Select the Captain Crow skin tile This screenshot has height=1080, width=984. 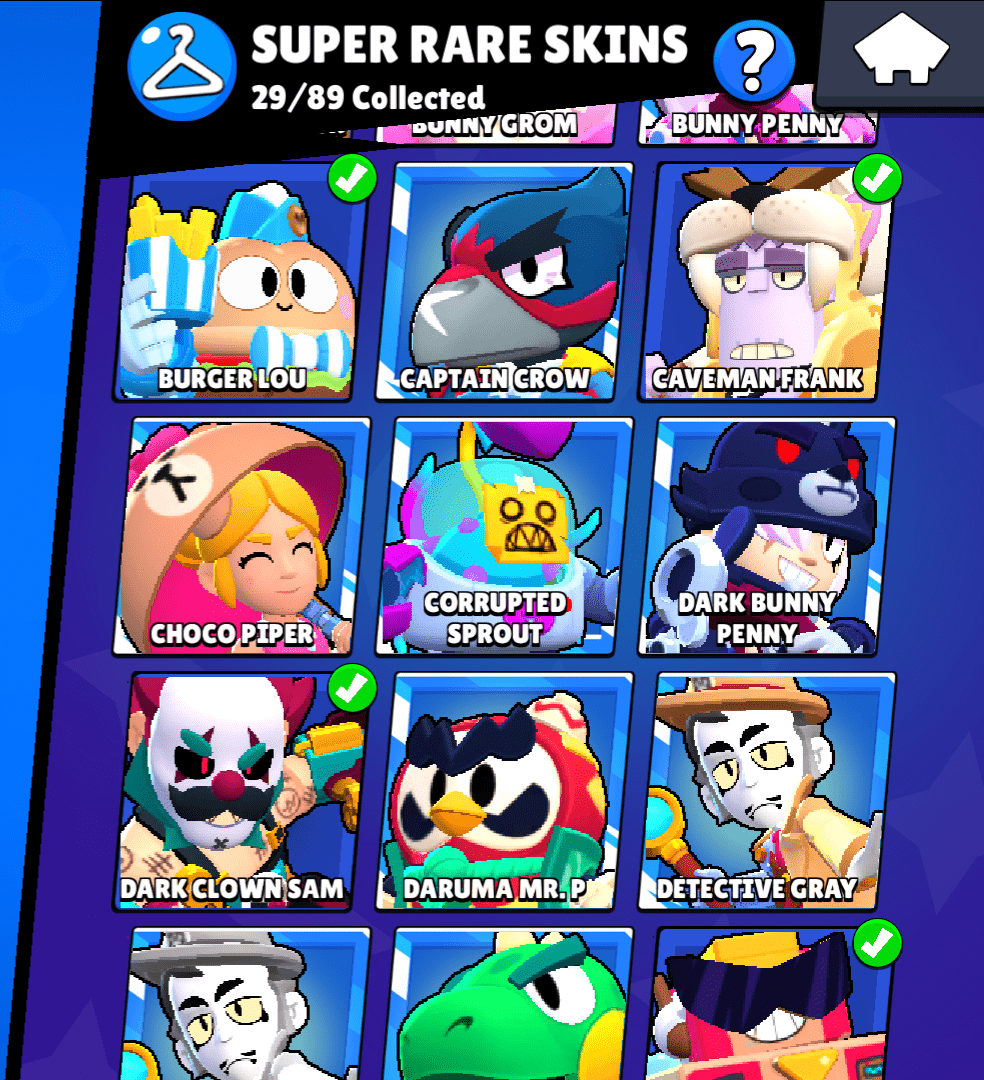(x=505, y=283)
